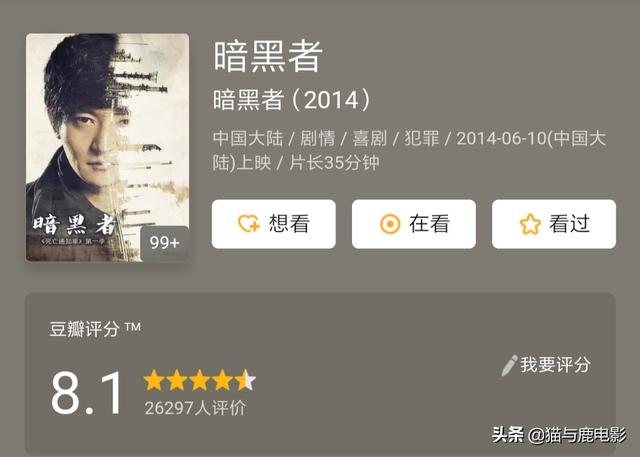This screenshot has height=457, width=640.
Task: Tap 我要评分 to rate the show
Action: (x=546, y=365)
